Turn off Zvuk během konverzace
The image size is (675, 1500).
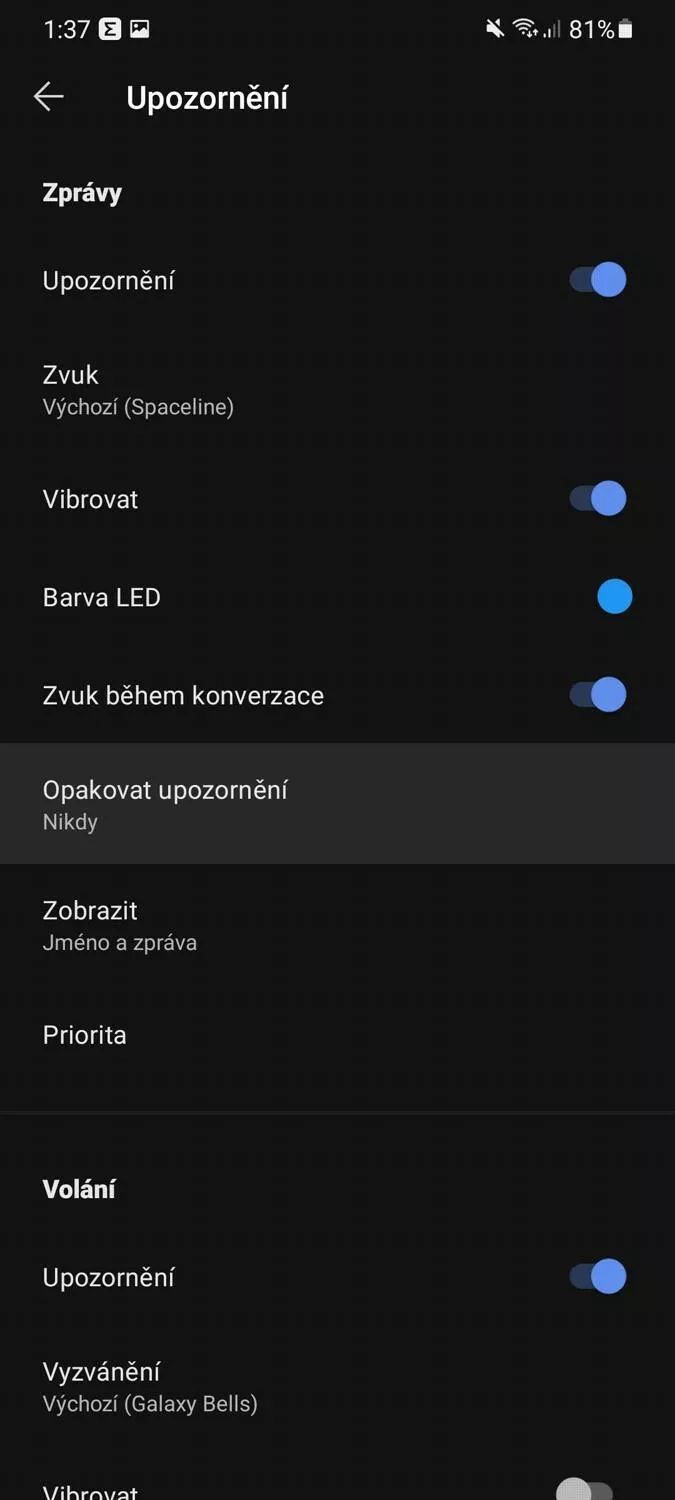click(x=598, y=695)
